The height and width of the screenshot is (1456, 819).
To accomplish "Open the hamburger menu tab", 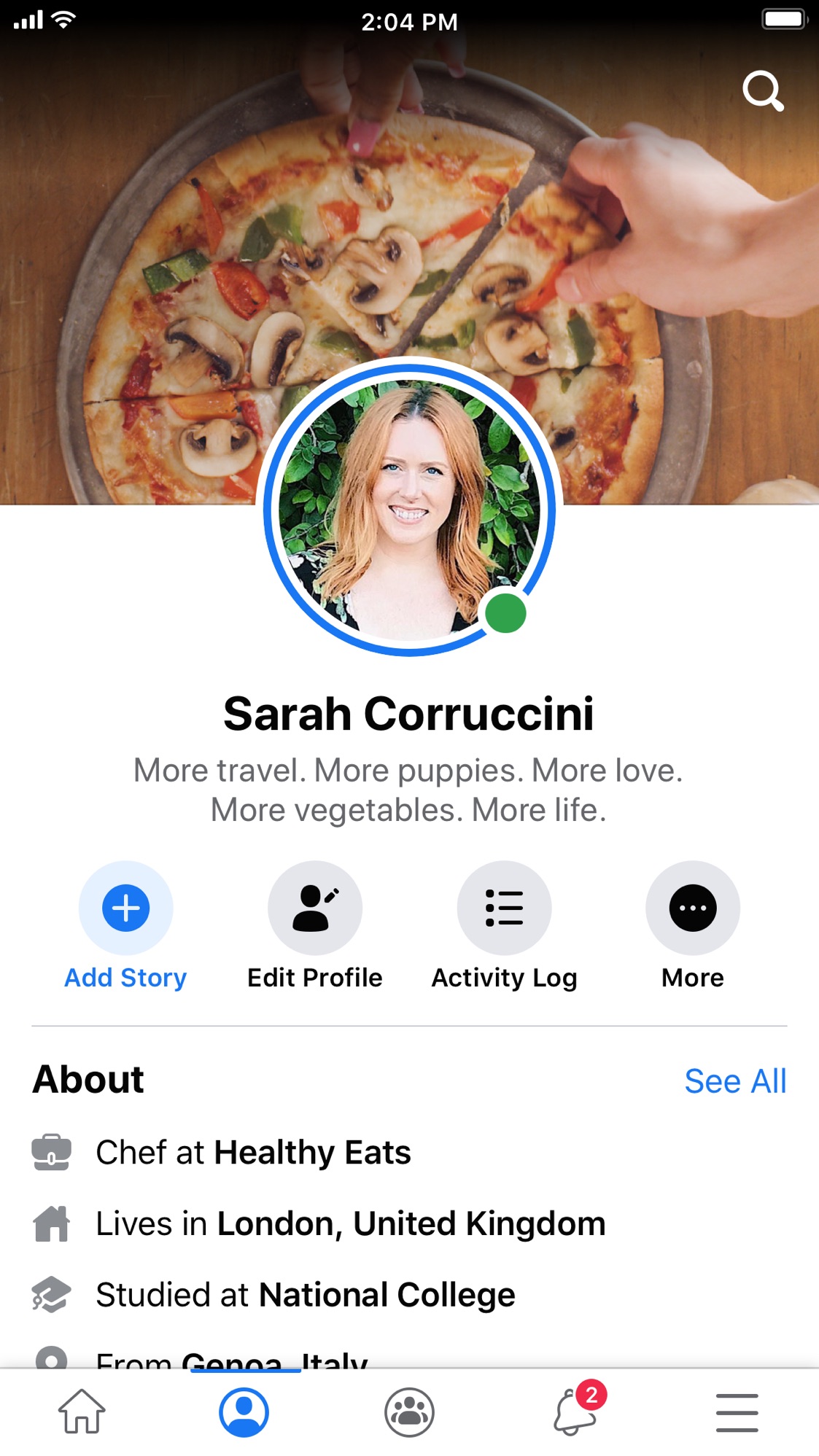I will coord(737,1412).
